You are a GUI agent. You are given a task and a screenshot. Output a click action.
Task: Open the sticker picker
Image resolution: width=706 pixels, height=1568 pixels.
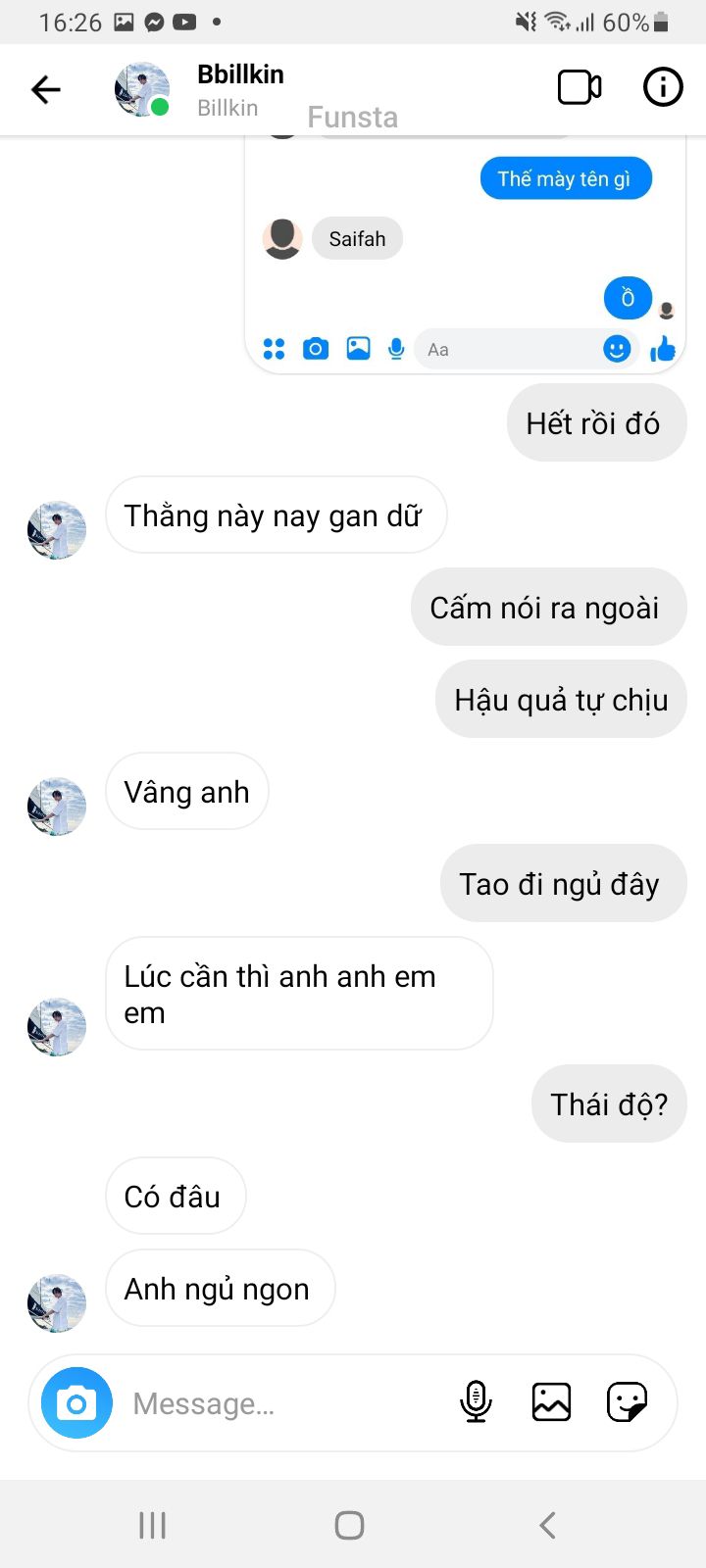click(x=627, y=1402)
